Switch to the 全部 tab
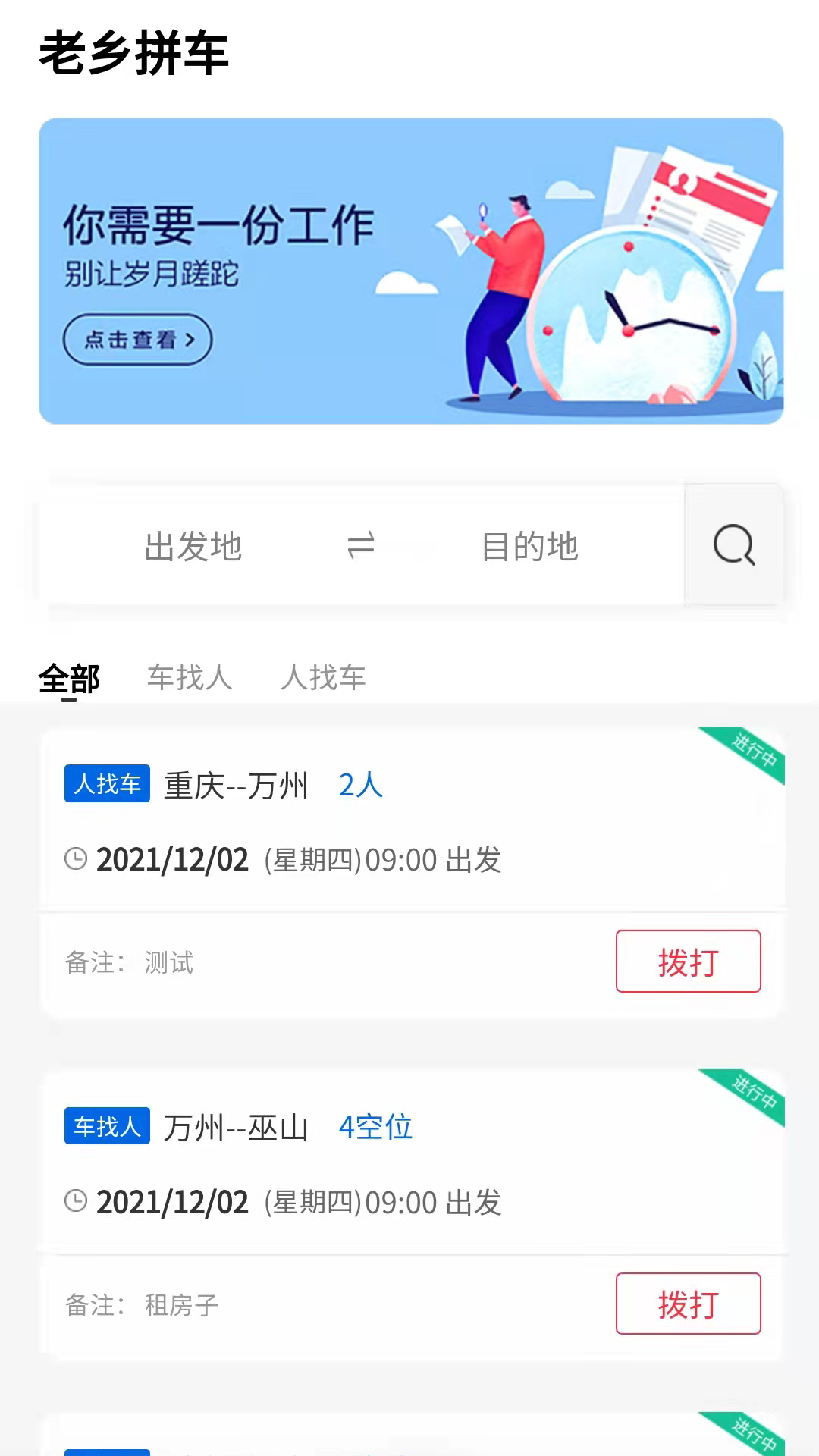The height and width of the screenshot is (1456, 819). pos(69,678)
